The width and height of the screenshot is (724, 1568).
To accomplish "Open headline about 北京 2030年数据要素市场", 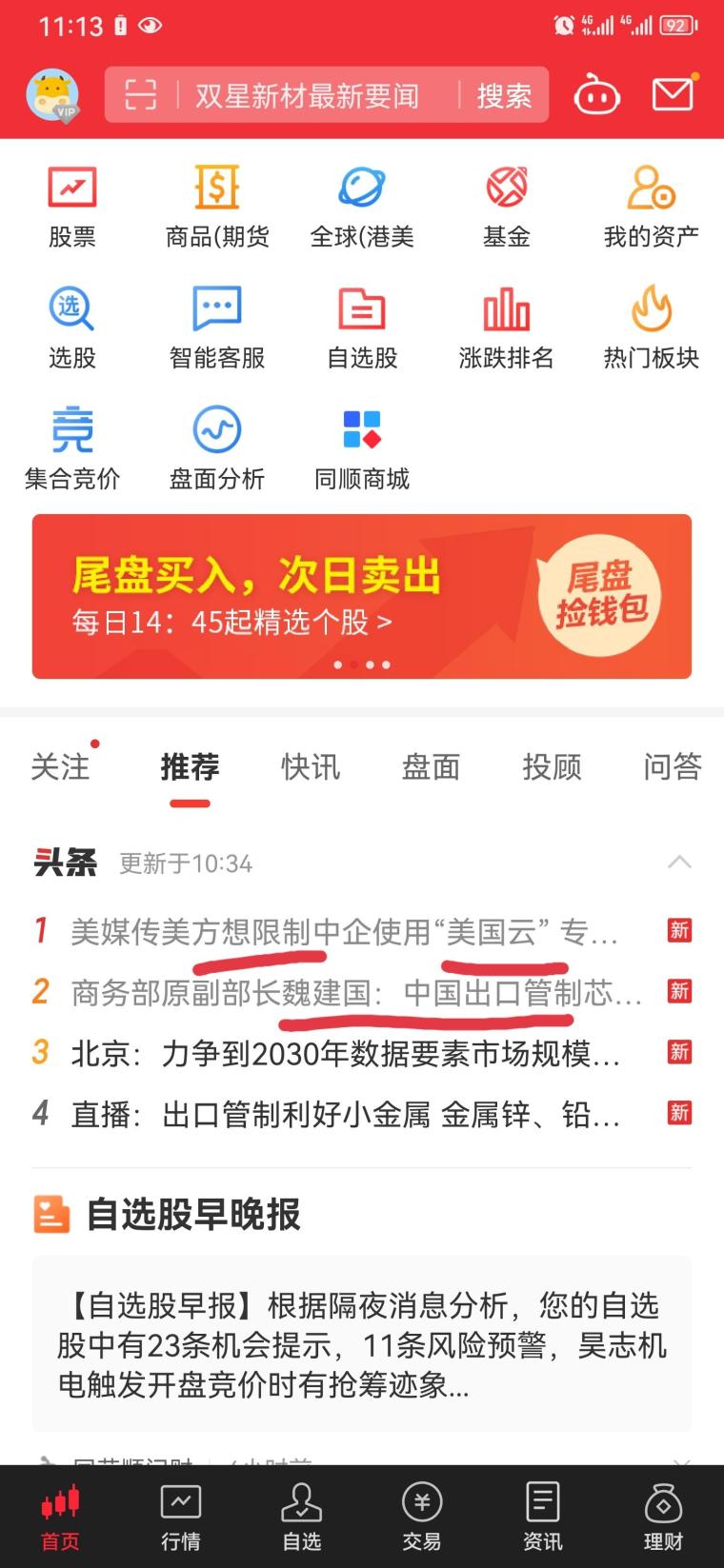I will click(347, 1053).
